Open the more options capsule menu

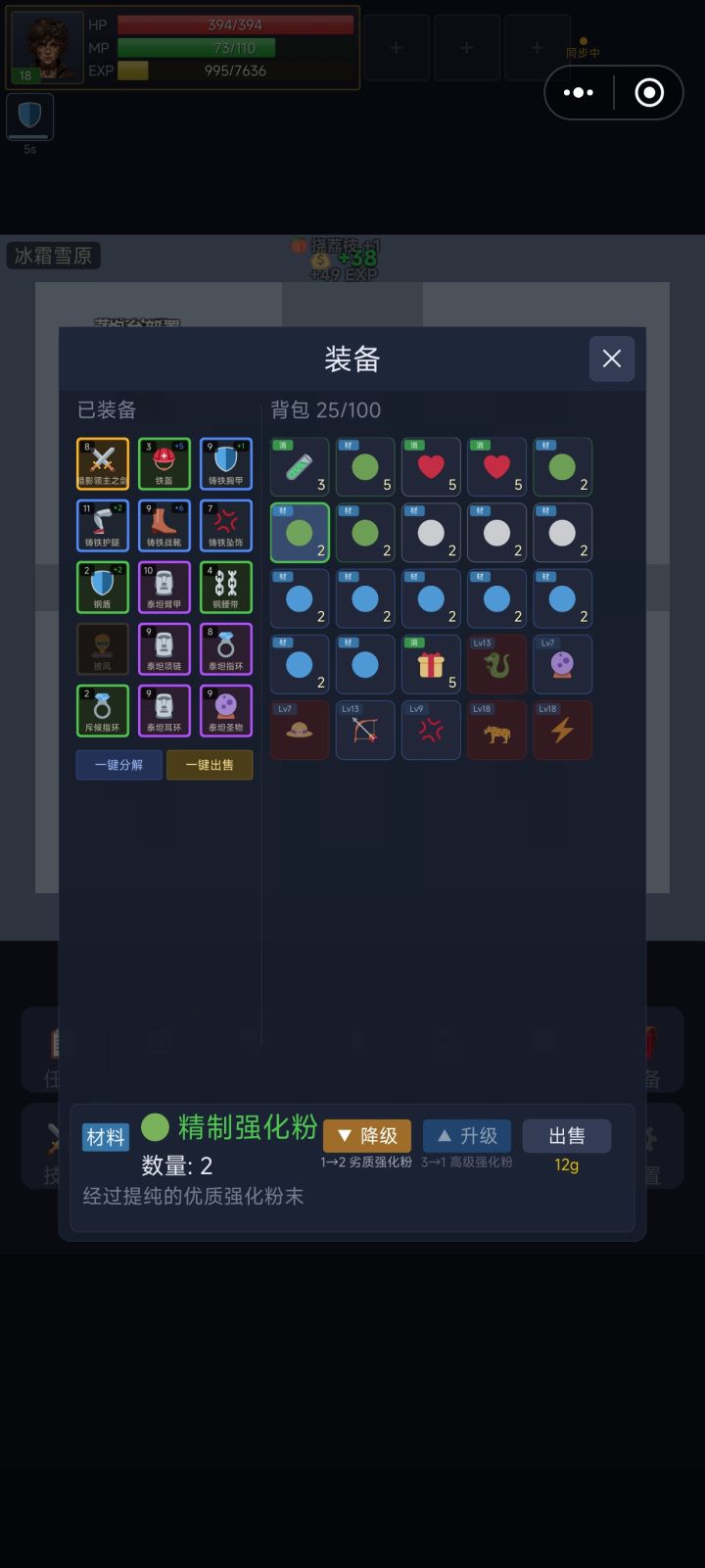[x=579, y=92]
